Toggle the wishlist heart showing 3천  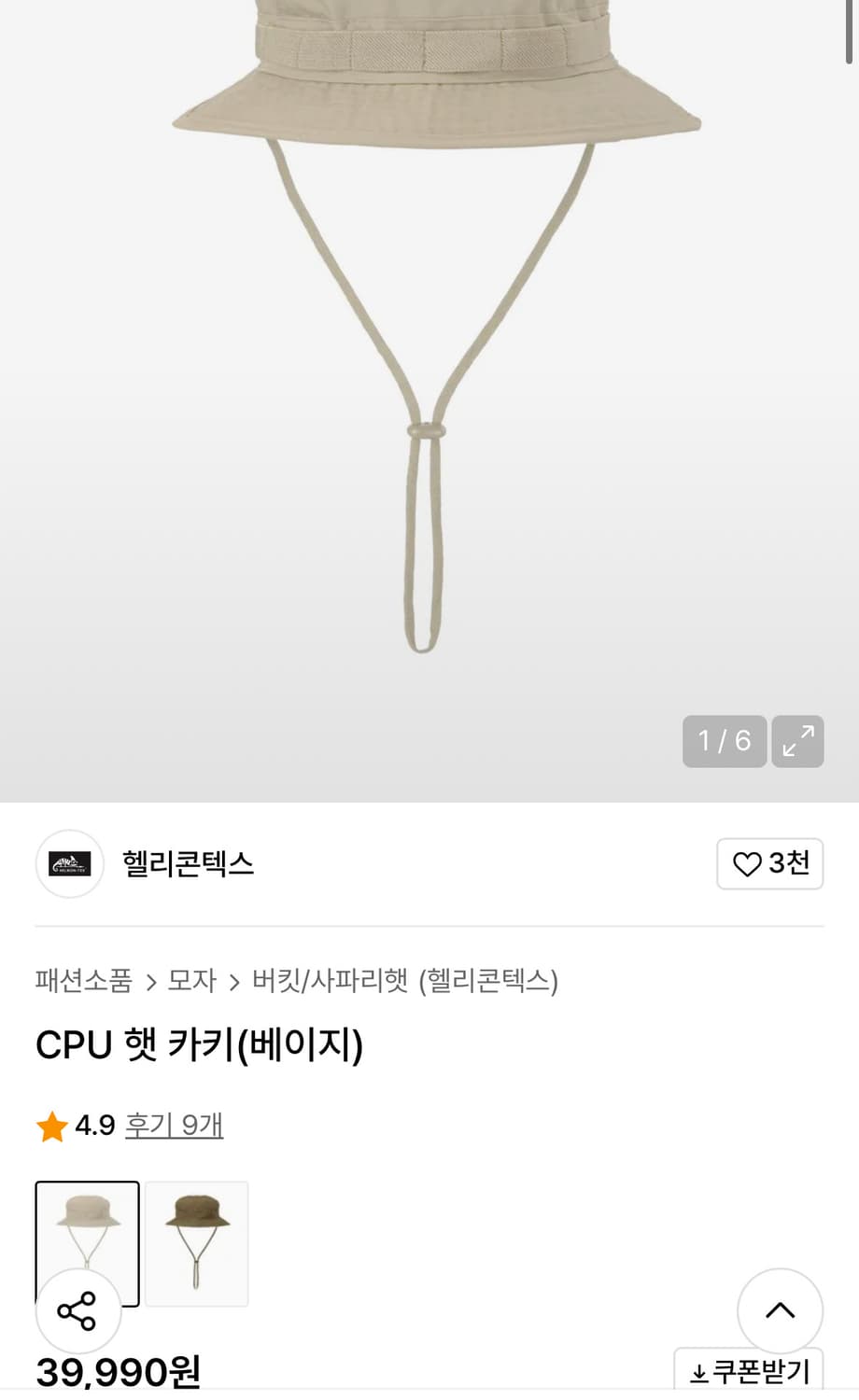tap(769, 864)
